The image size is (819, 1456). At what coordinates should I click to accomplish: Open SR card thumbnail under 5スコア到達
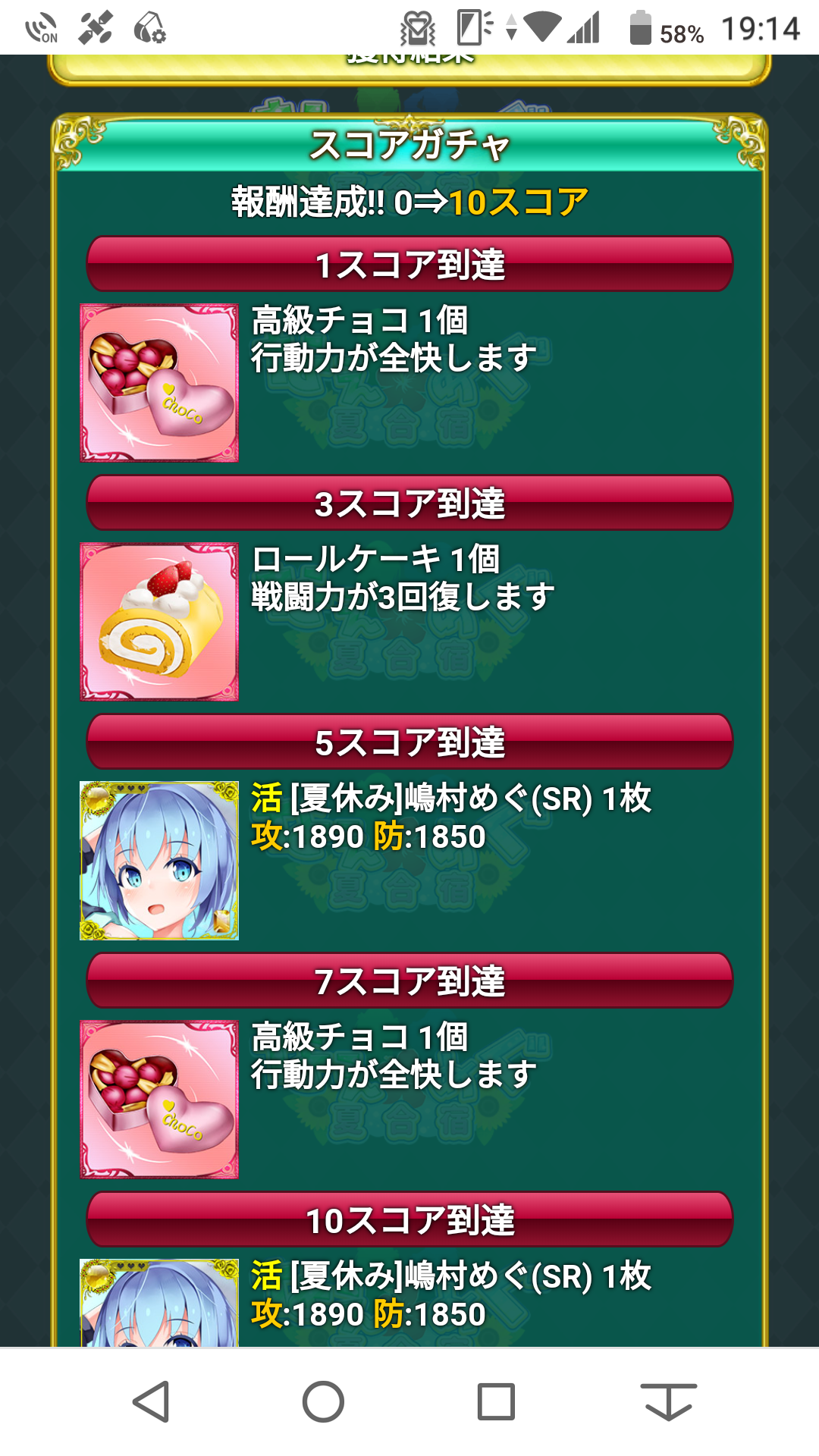[x=159, y=861]
